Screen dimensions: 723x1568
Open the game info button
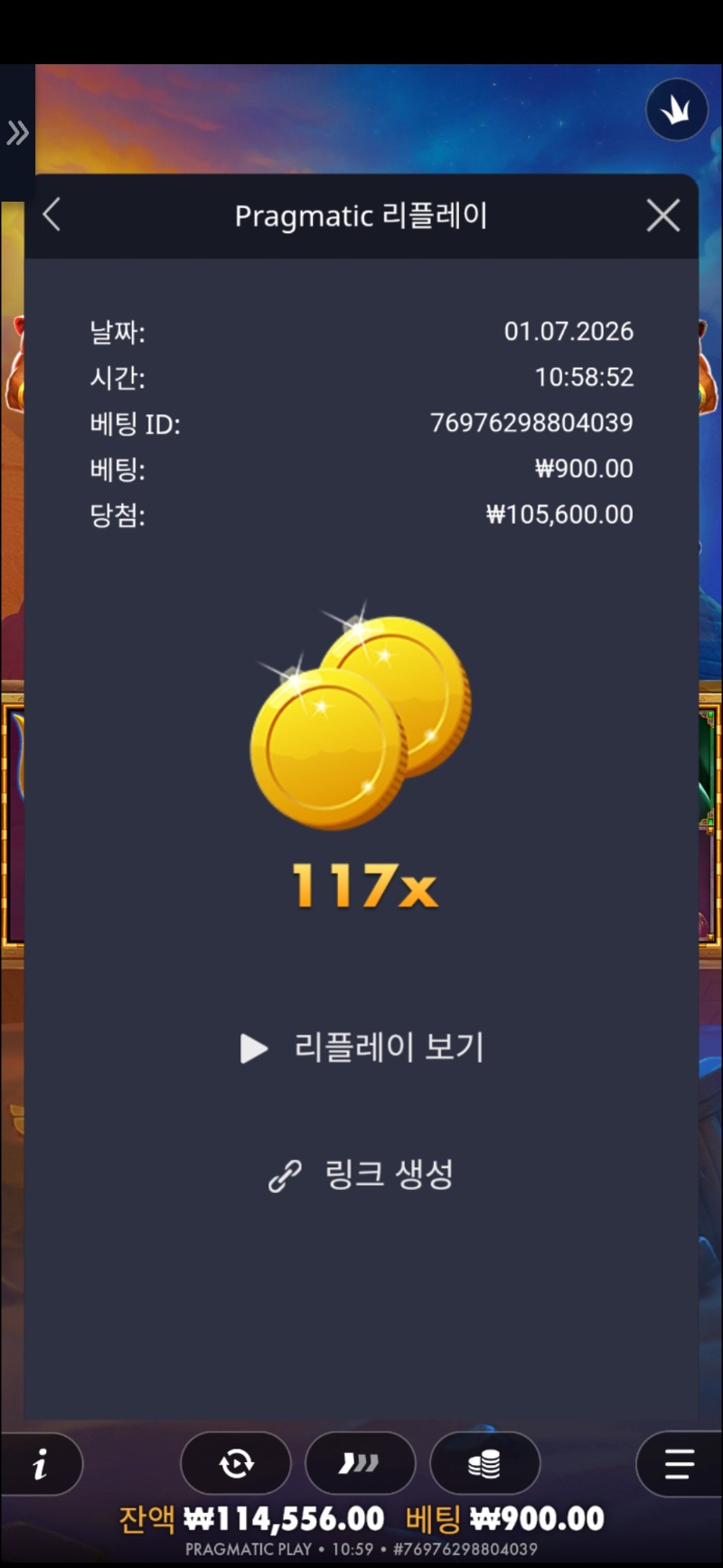tap(41, 1464)
